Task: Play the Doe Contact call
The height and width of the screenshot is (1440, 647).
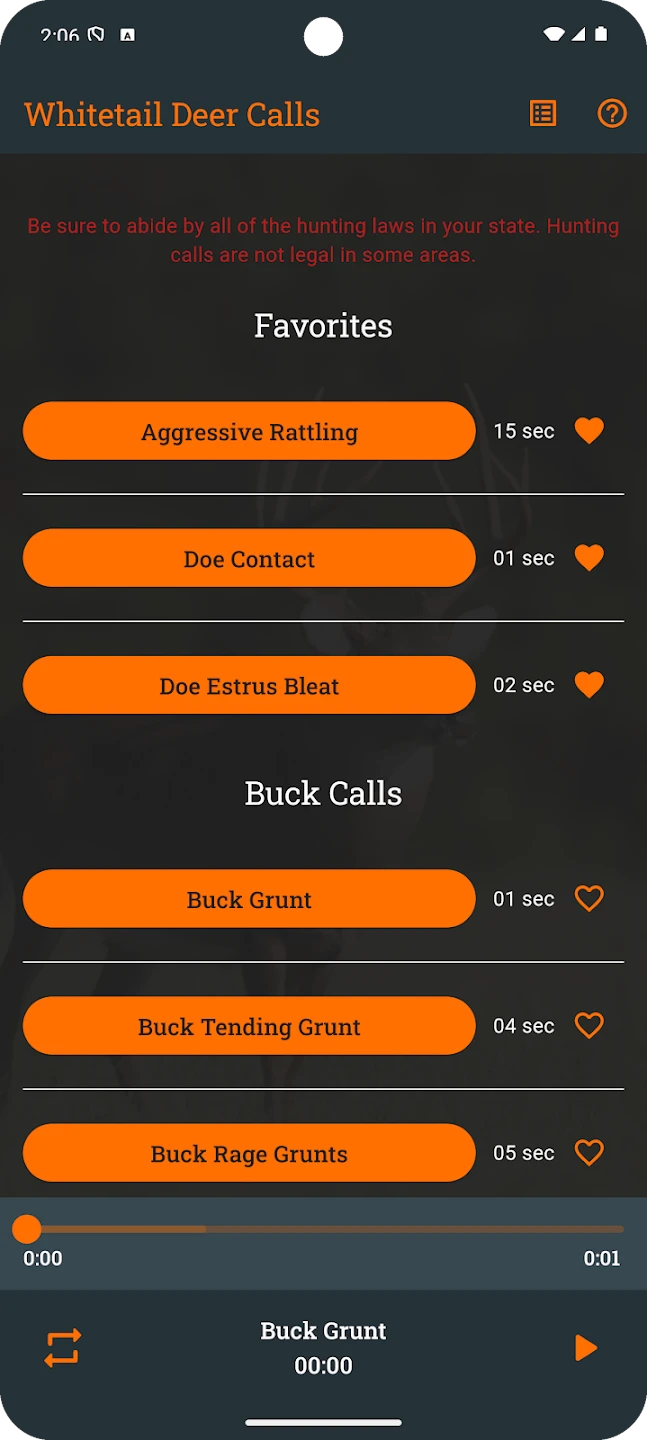Action: [x=249, y=559]
